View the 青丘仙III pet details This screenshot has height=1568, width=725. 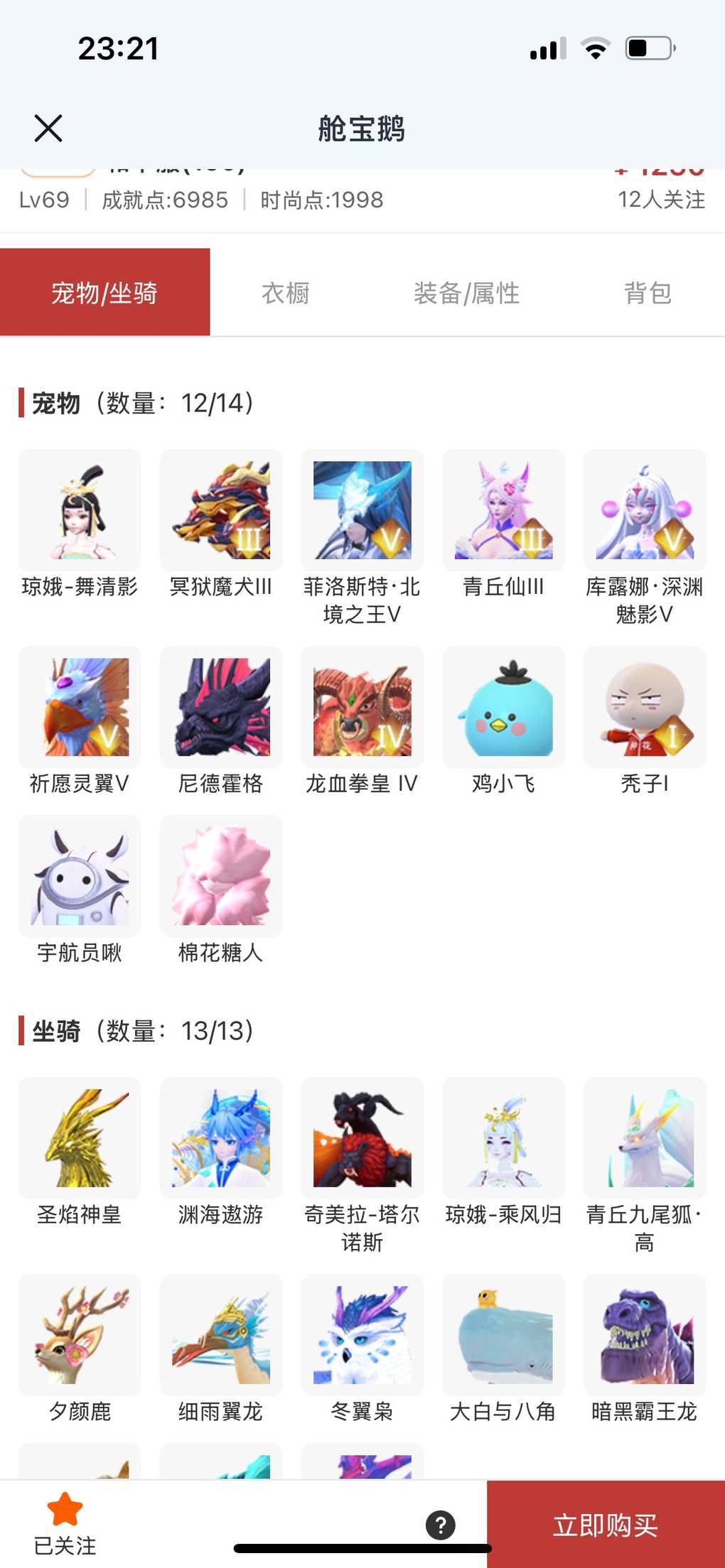pos(503,510)
